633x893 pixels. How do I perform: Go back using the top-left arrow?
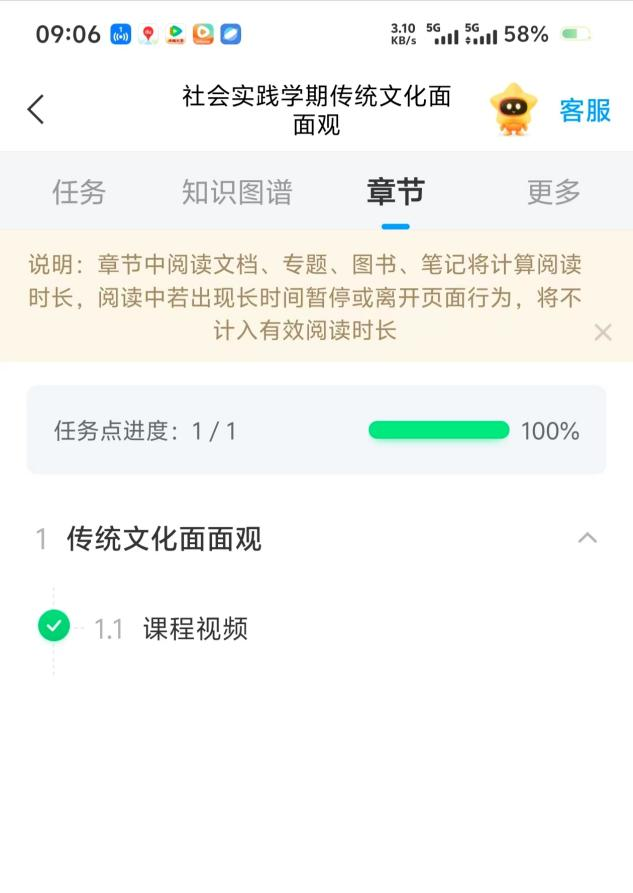tap(36, 109)
